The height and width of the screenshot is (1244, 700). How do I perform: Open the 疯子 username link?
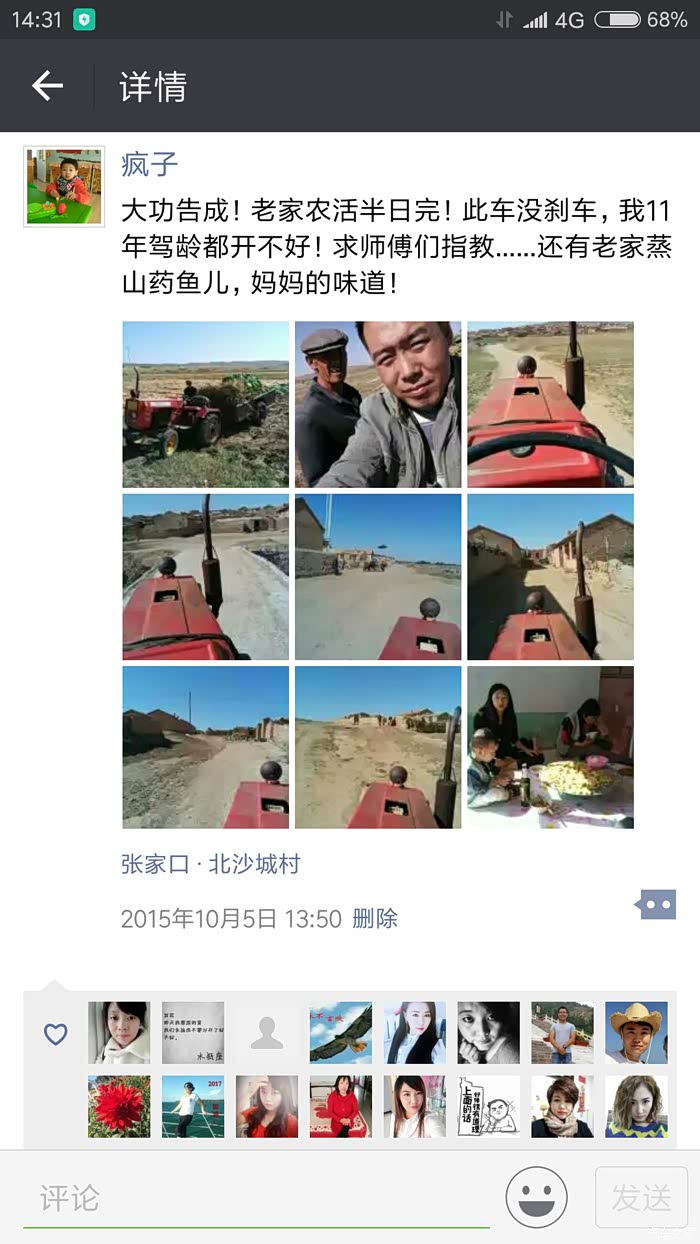pos(150,164)
